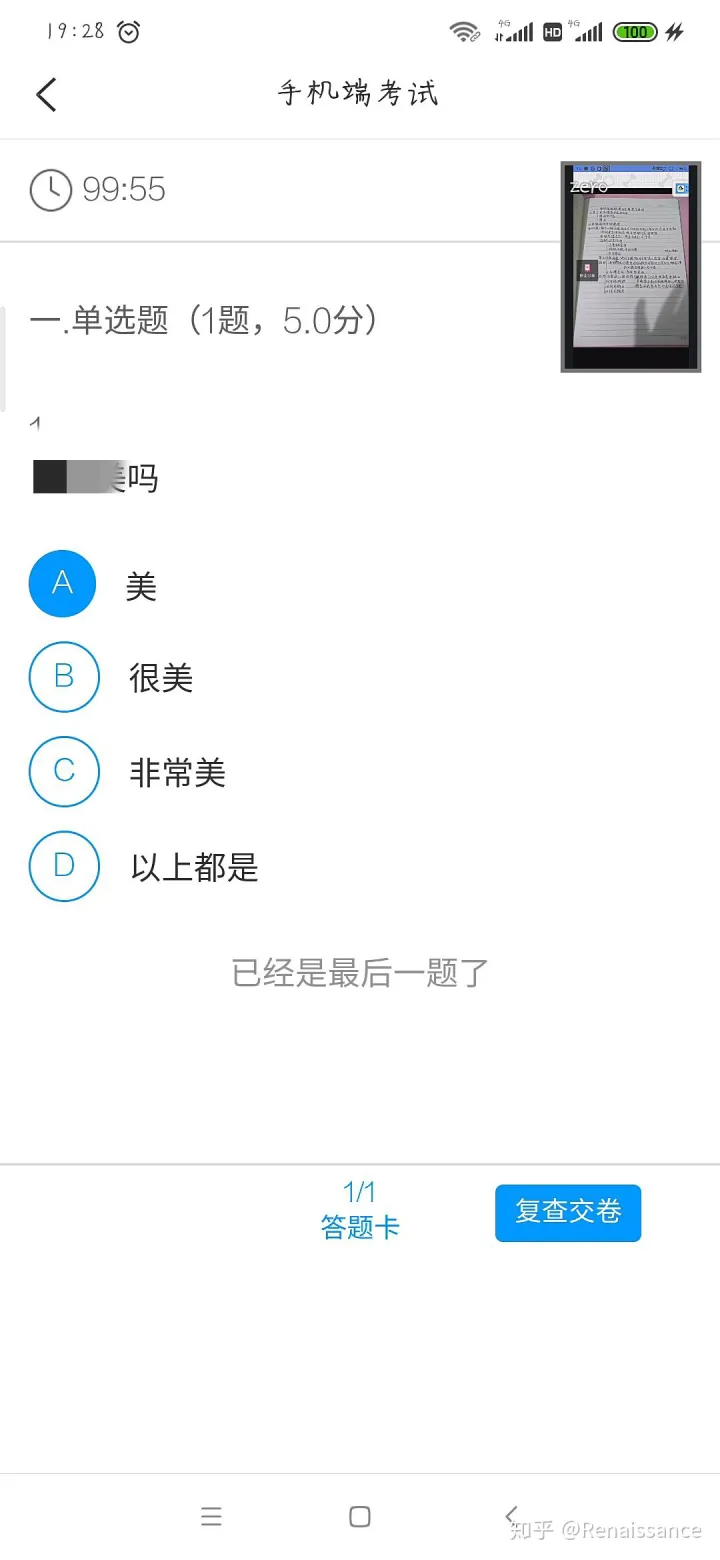Select answer C '非常美'

click(x=64, y=772)
